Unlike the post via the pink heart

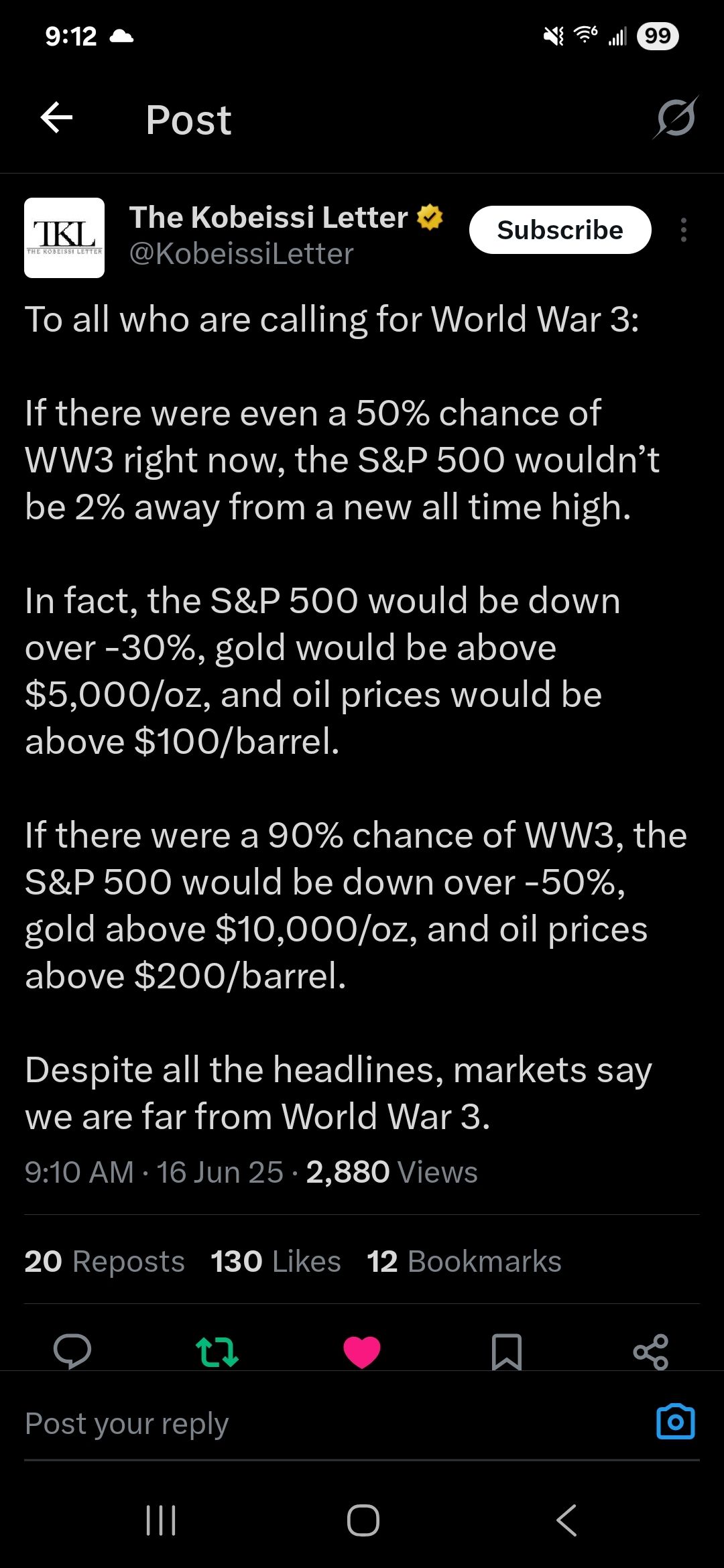[x=362, y=1352]
